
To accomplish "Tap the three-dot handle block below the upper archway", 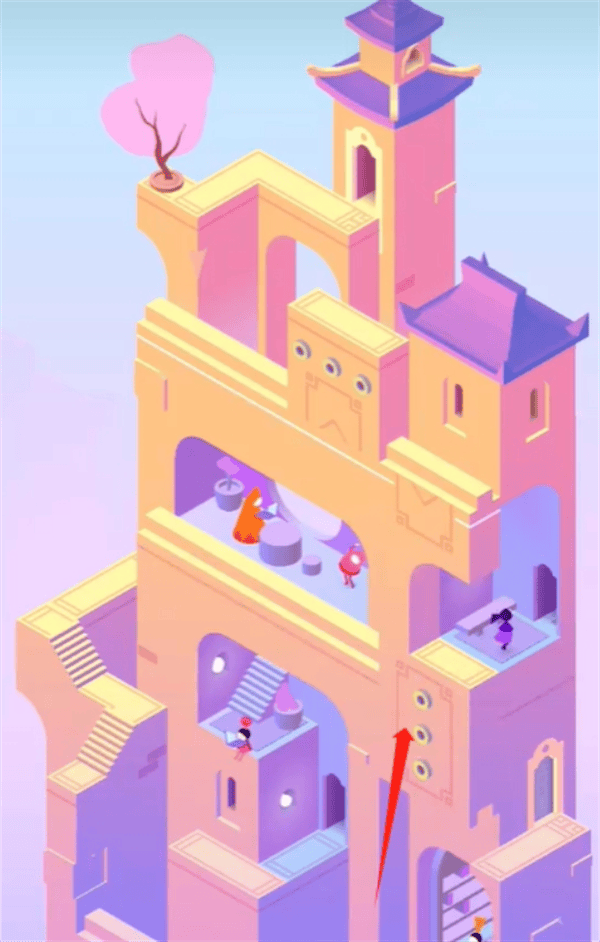I will click(x=332, y=366).
